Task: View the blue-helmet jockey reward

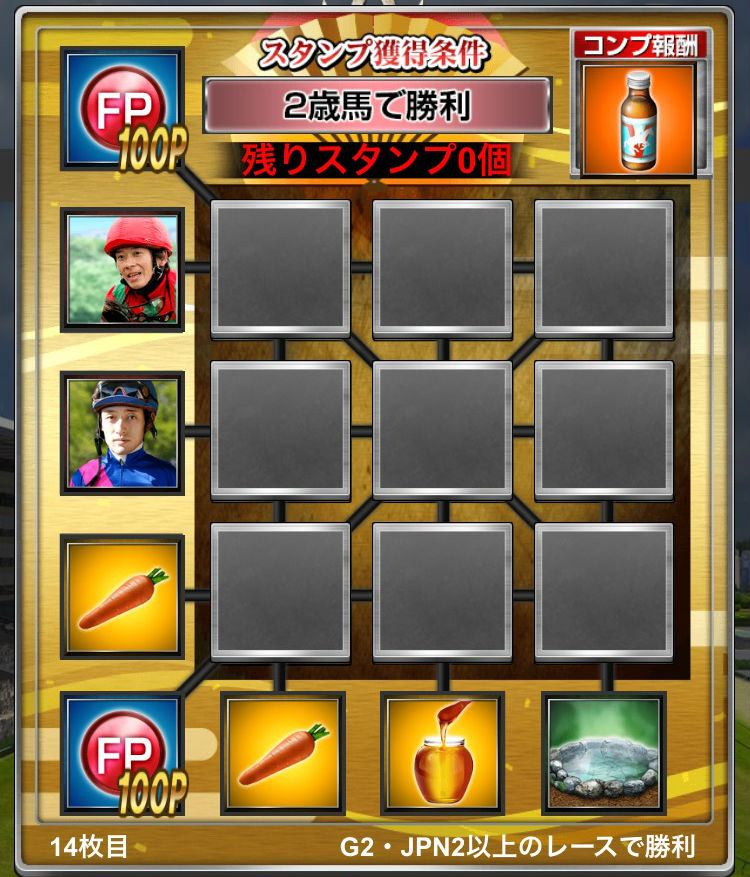Action: tap(123, 433)
